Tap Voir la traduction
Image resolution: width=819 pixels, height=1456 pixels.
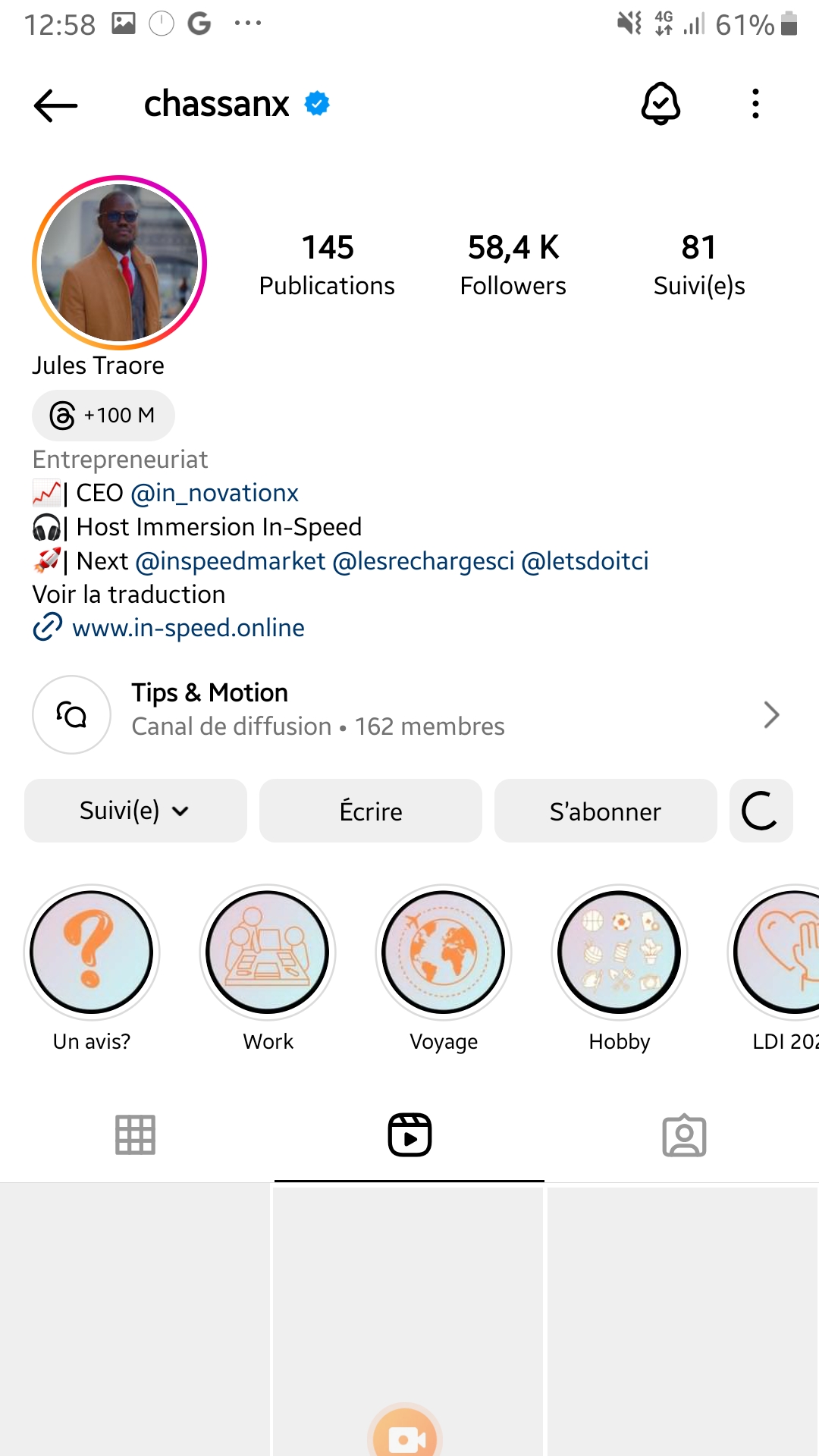[129, 595]
